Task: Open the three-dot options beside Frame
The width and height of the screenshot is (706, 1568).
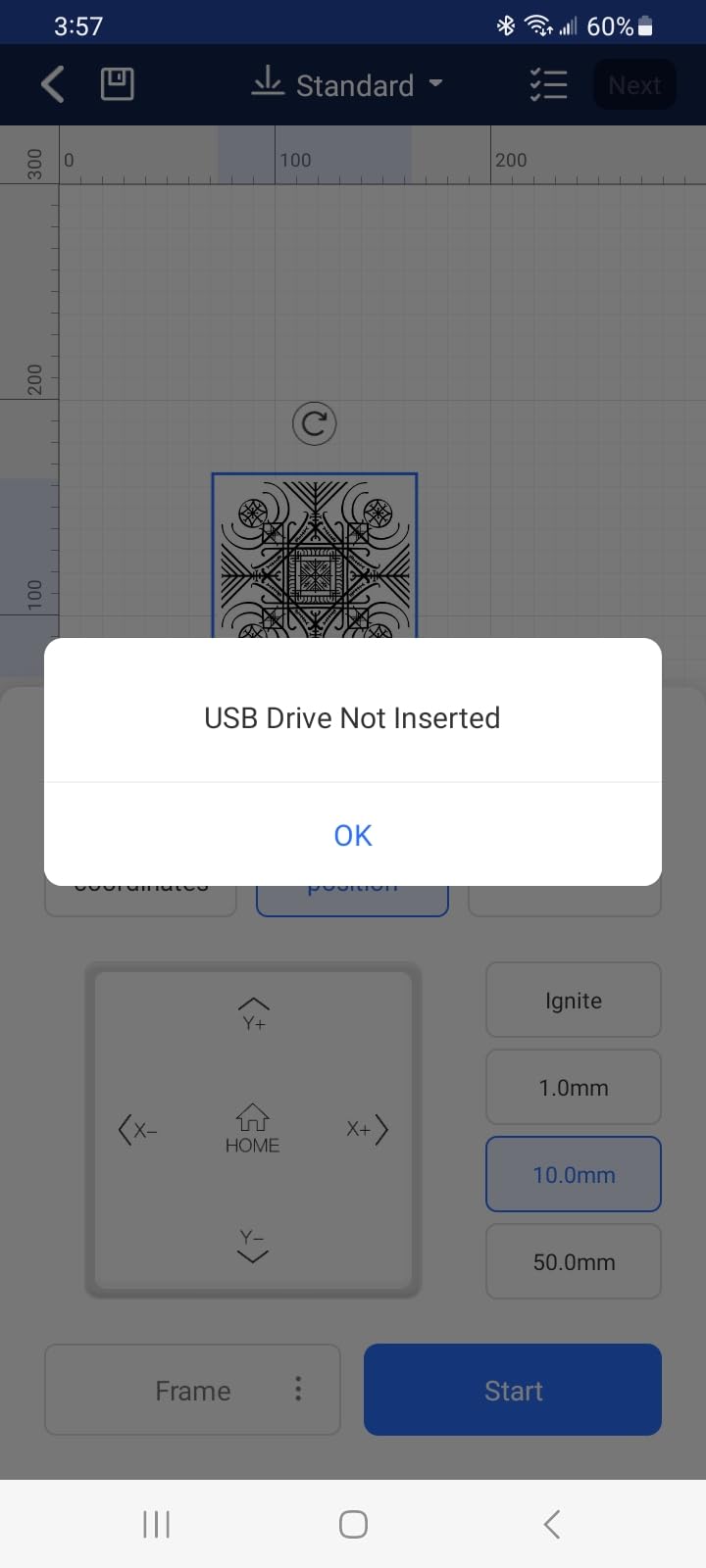Action: (298, 1389)
